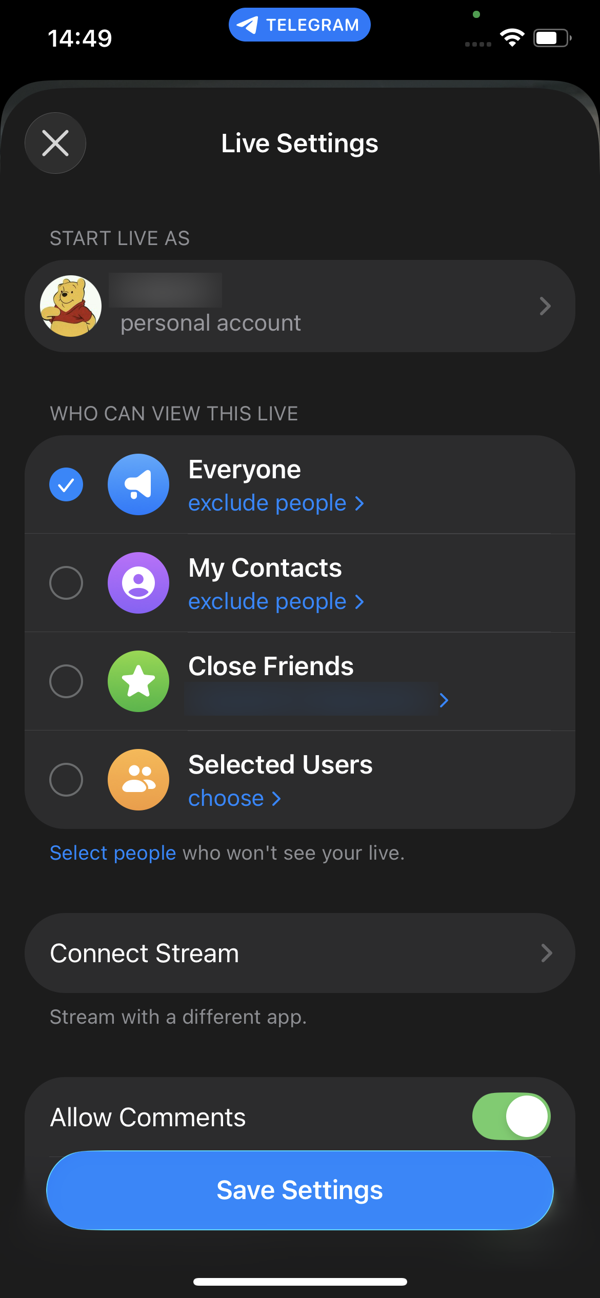Image resolution: width=600 pixels, height=1298 pixels.
Task: Choose My Contacts as live audience
Action: coord(66,583)
